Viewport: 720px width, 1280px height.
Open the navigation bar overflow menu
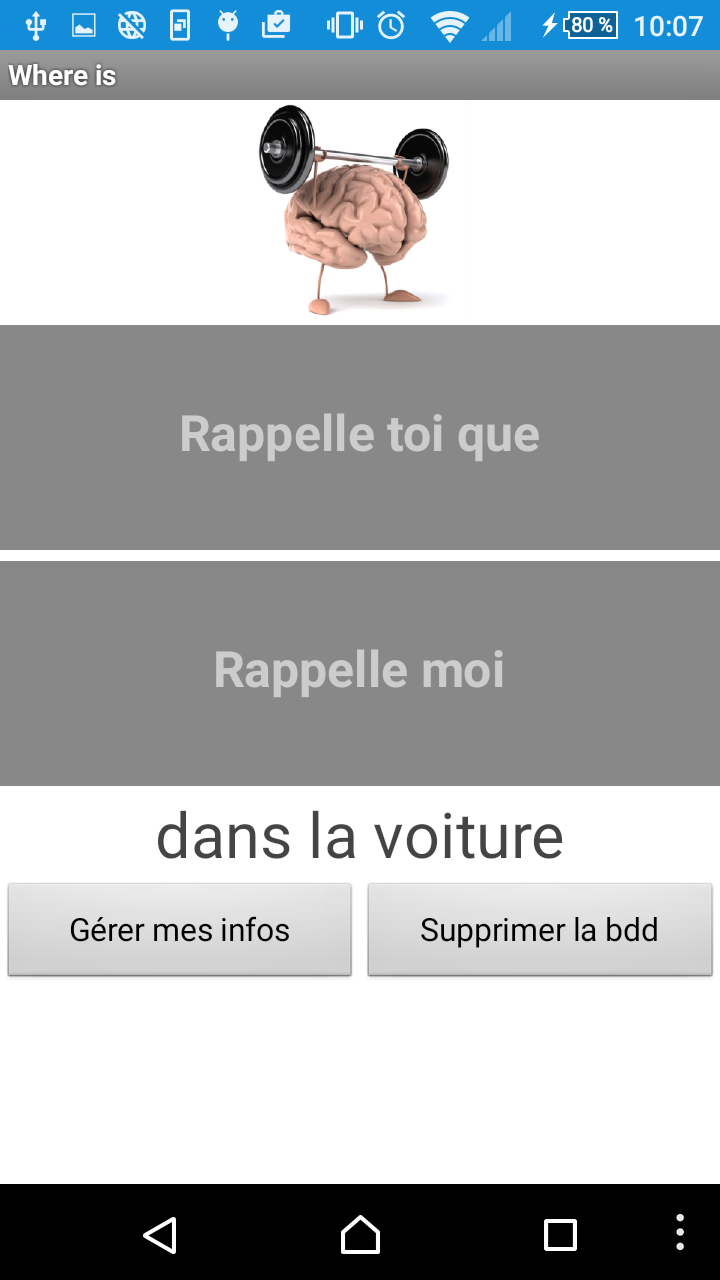(x=680, y=1234)
